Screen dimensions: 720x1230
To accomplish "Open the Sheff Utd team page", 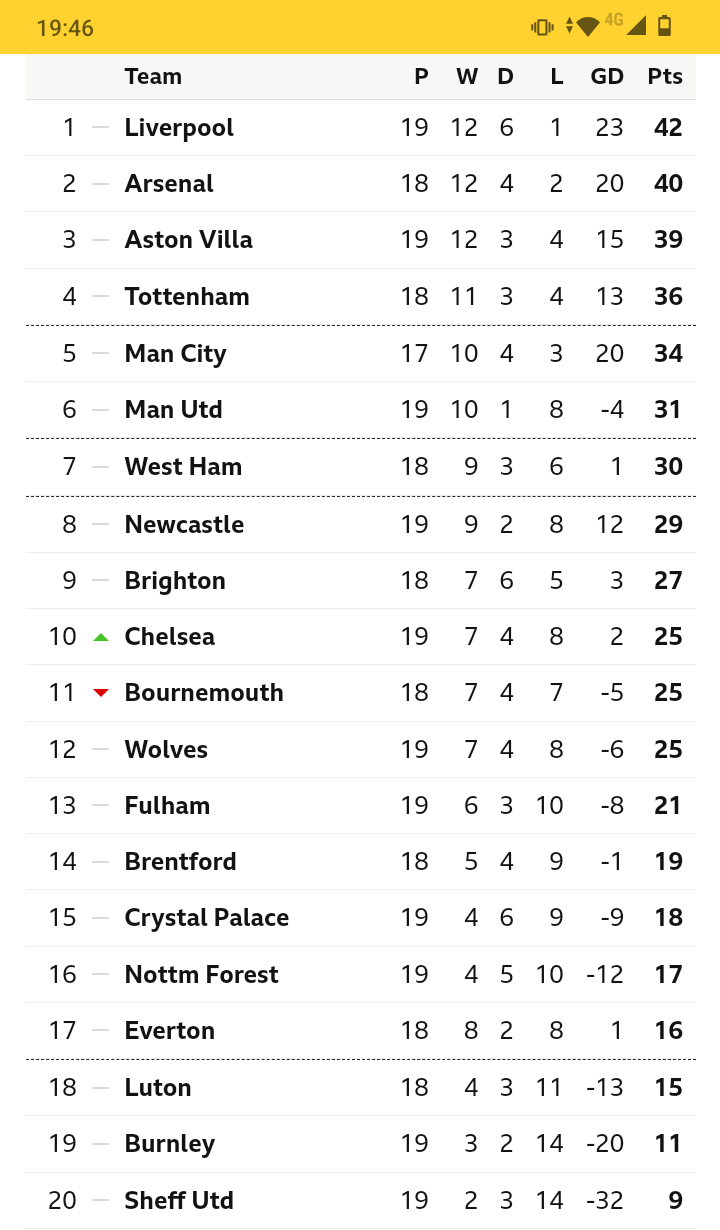I will click(179, 1201).
